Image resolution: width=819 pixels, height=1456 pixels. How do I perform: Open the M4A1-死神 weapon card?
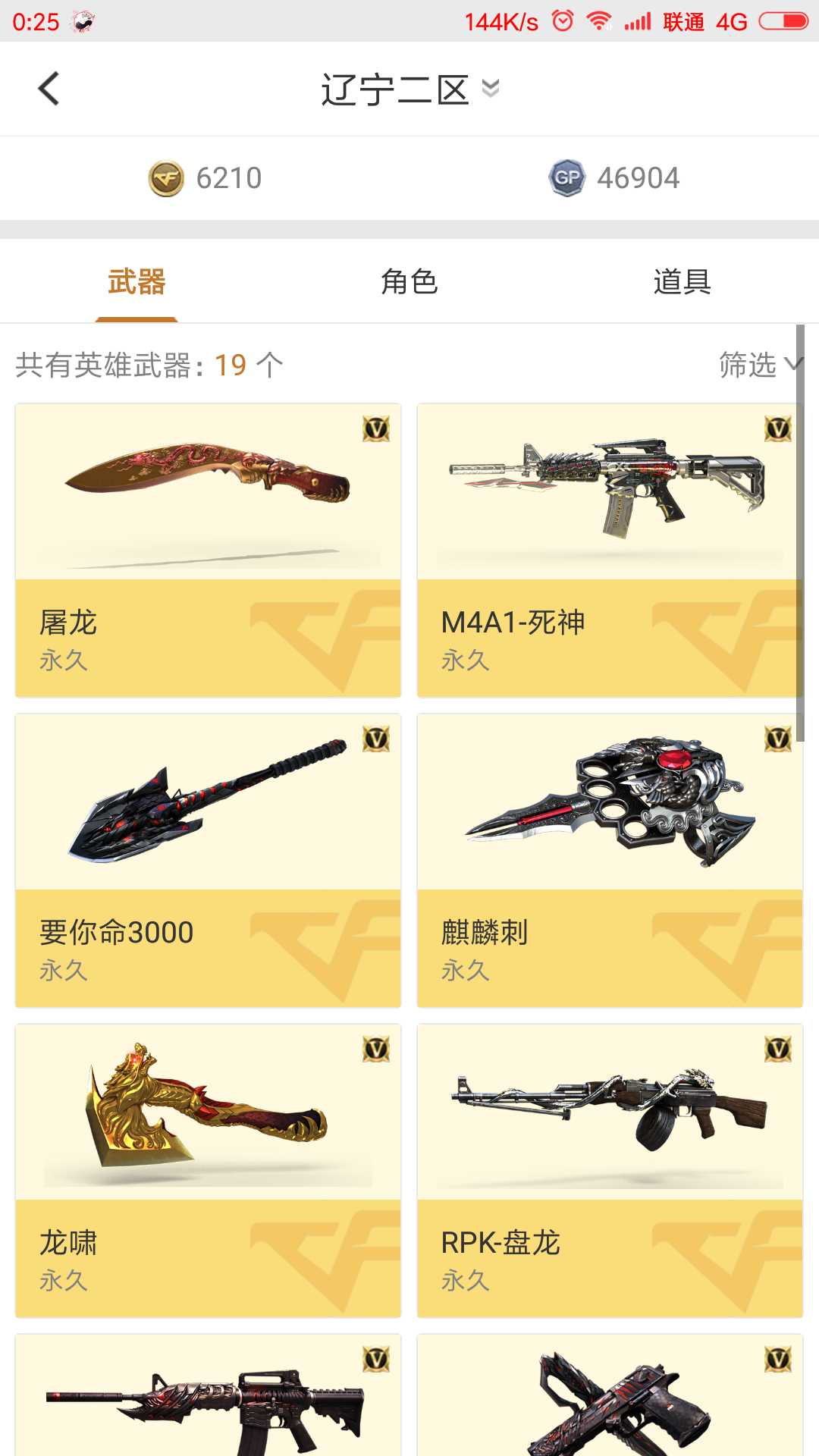coord(610,551)
